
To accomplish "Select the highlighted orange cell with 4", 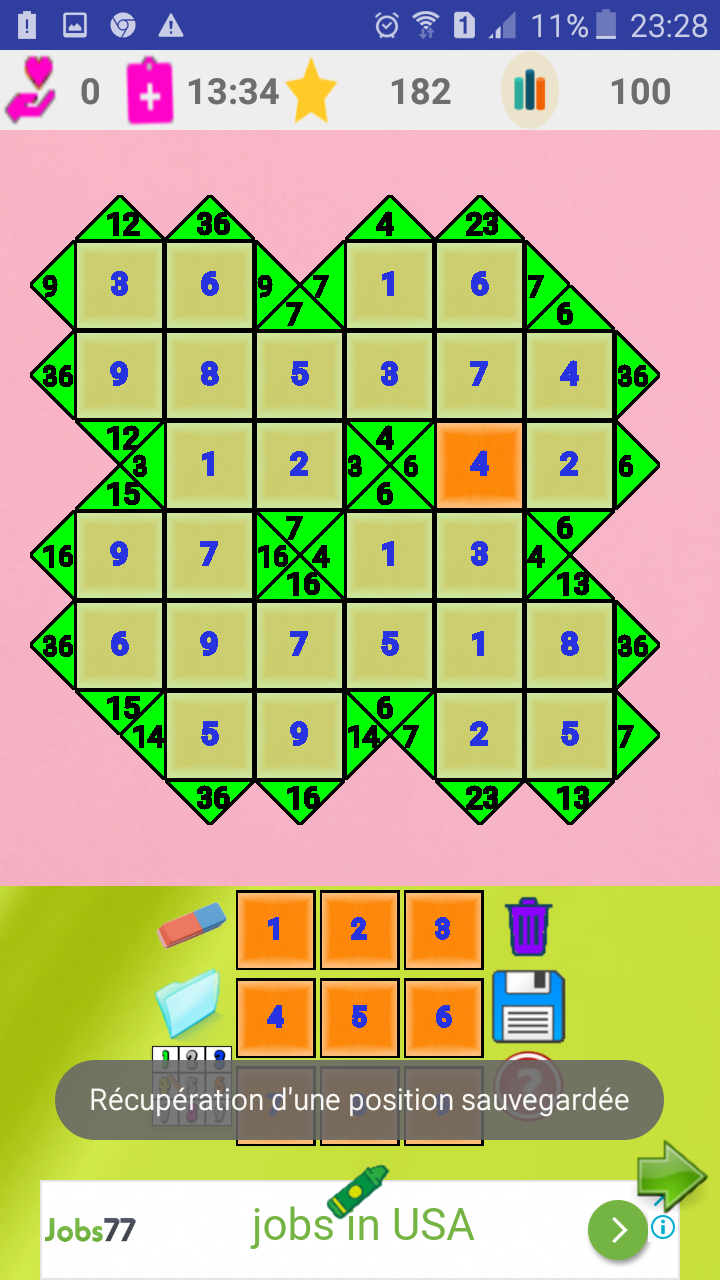I will [480, 465].
